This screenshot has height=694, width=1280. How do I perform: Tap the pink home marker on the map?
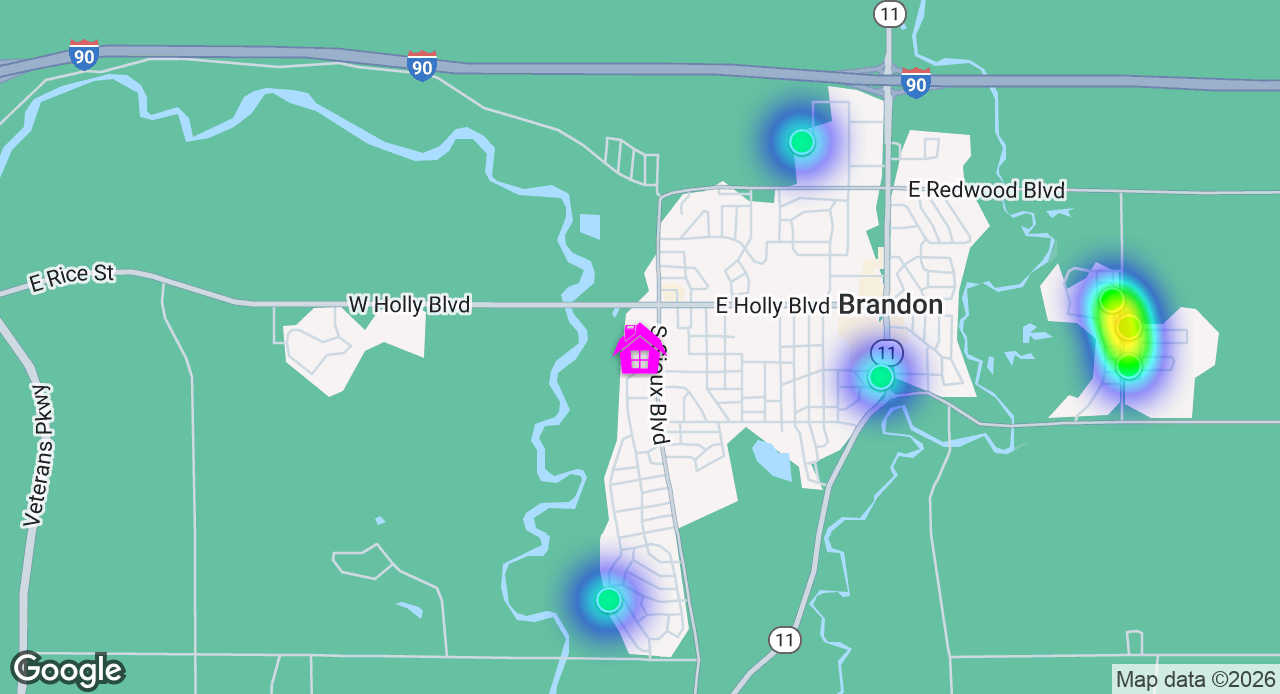638,350
